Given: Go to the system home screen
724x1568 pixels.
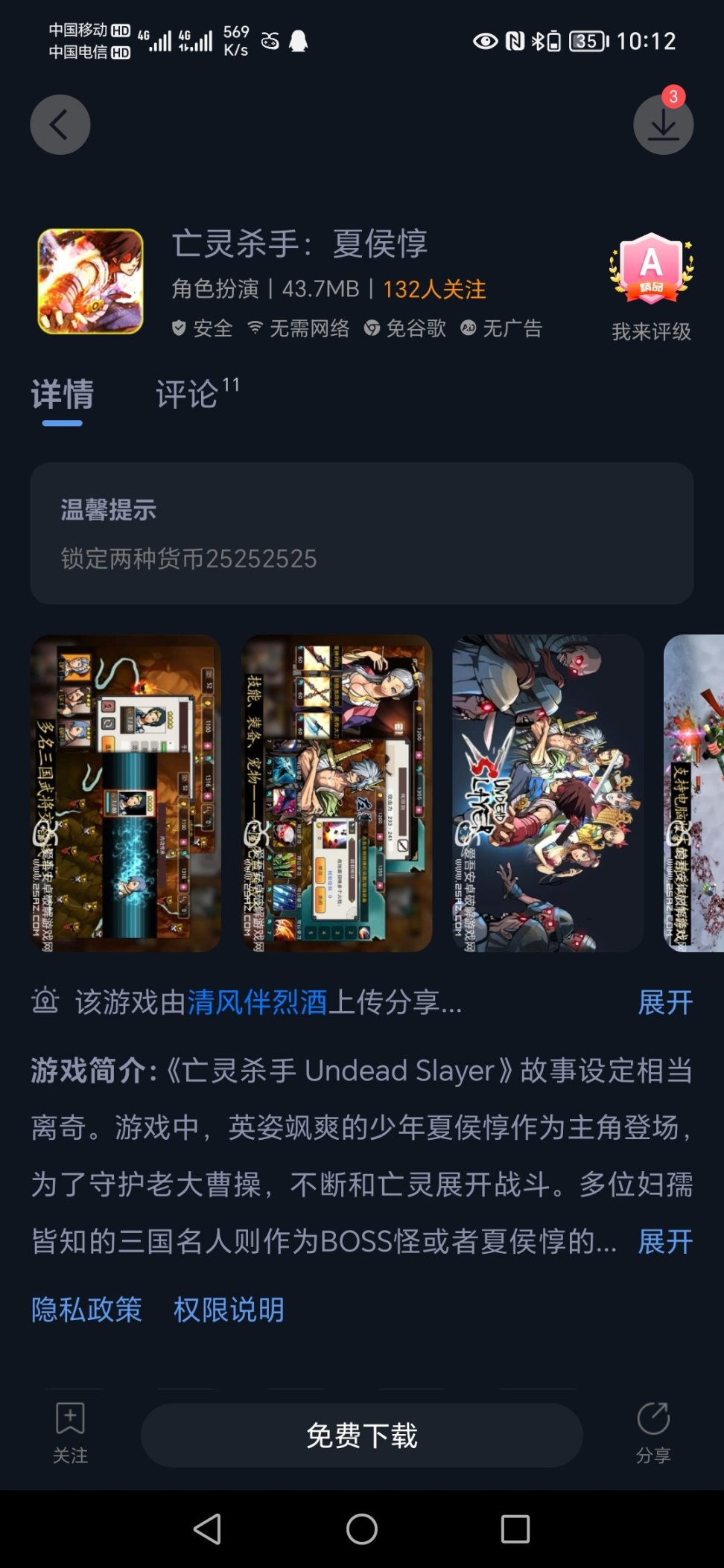Looking at the screenshot, I should 362,1529.
